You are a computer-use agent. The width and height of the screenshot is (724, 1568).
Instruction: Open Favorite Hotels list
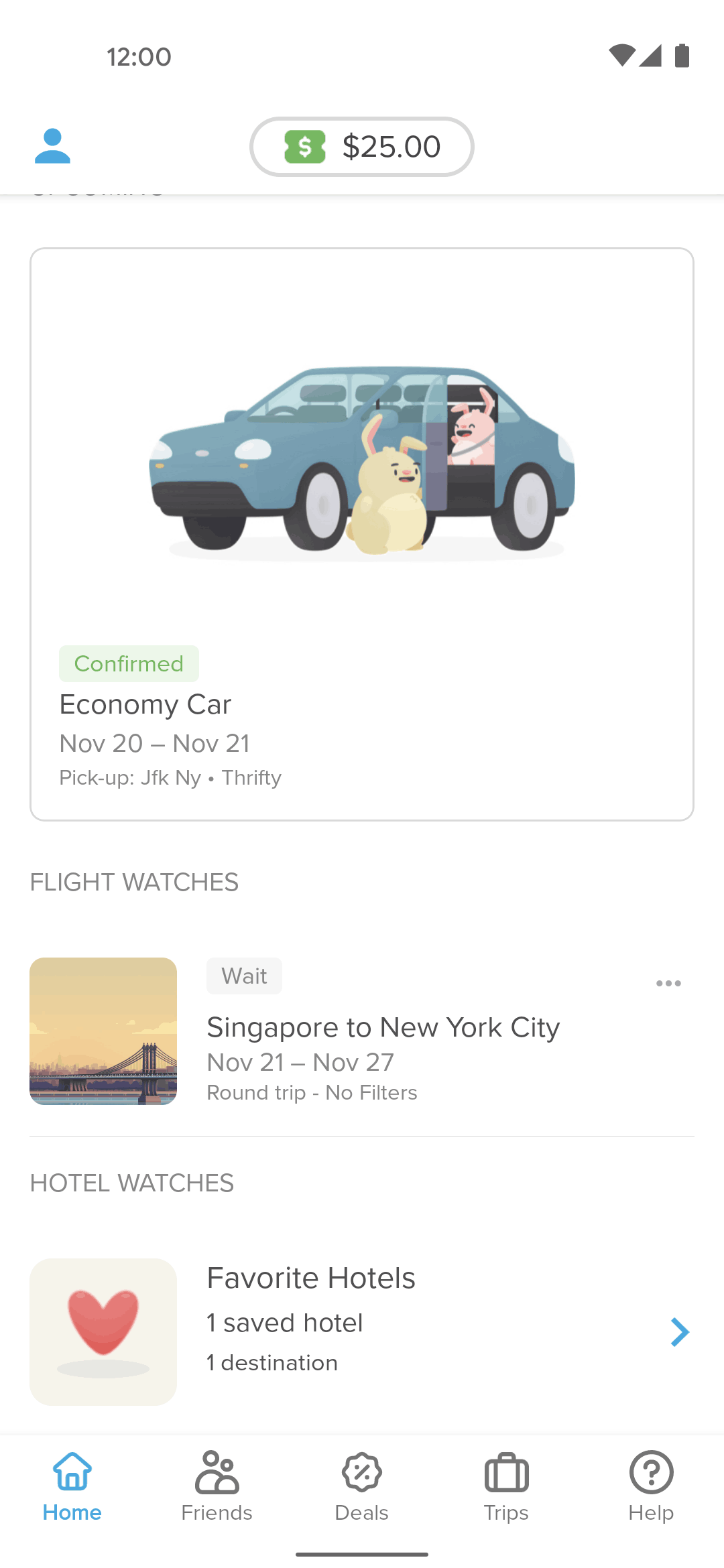click(362, 1332)
